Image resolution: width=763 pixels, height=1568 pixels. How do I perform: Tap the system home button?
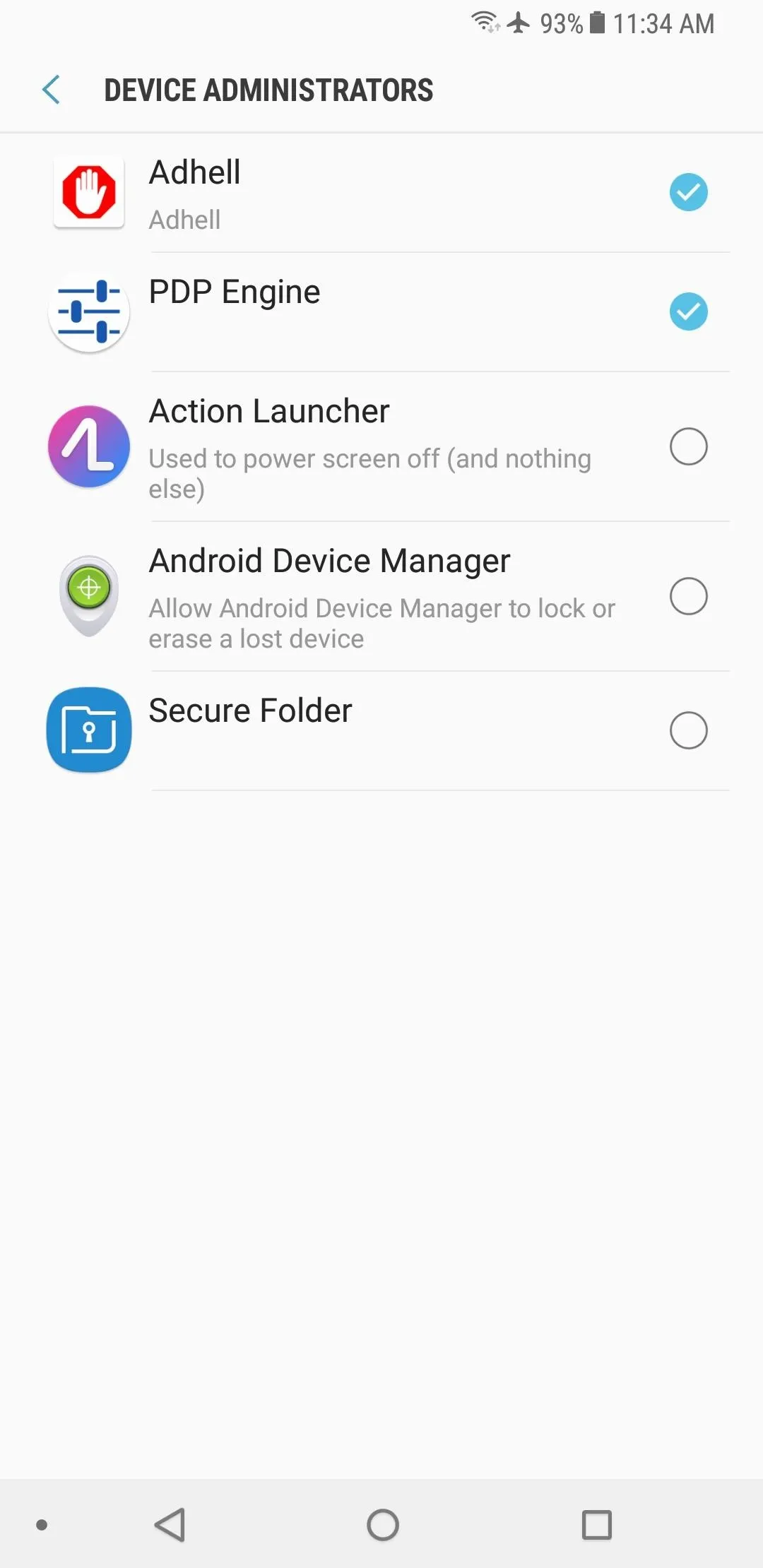coord(382,1524)
